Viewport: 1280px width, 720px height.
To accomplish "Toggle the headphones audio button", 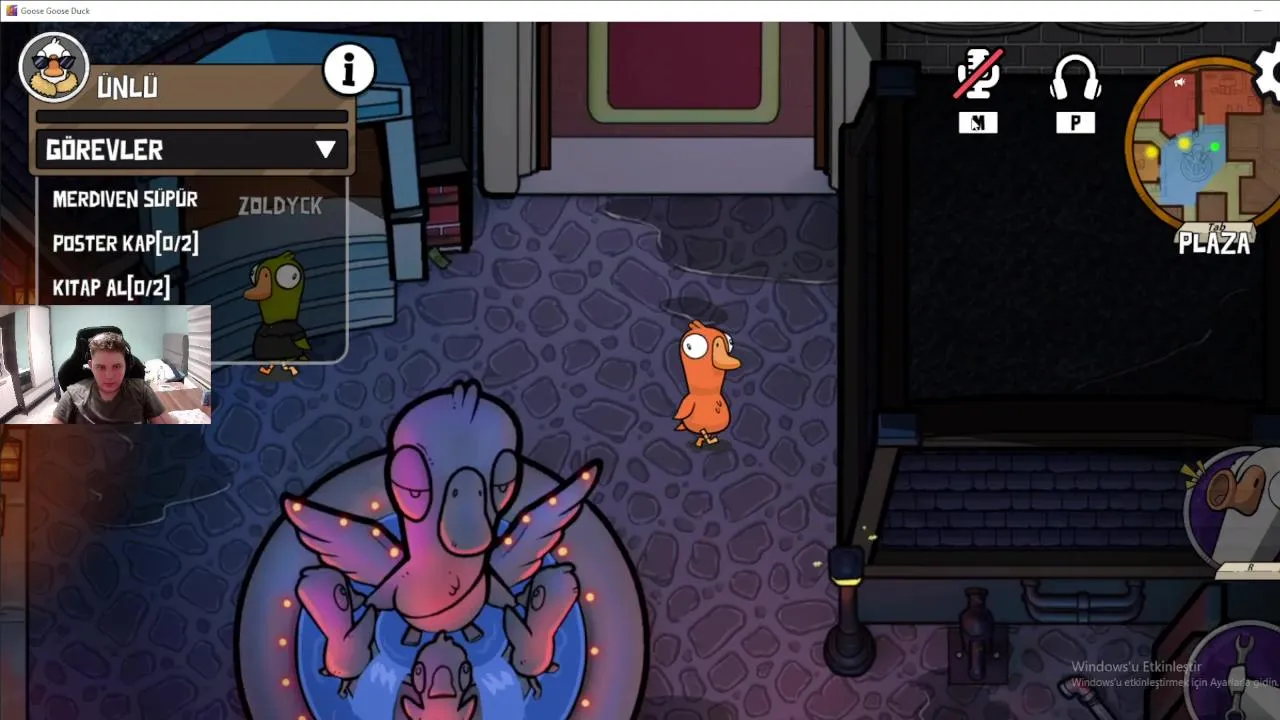I will (1075, 78).
